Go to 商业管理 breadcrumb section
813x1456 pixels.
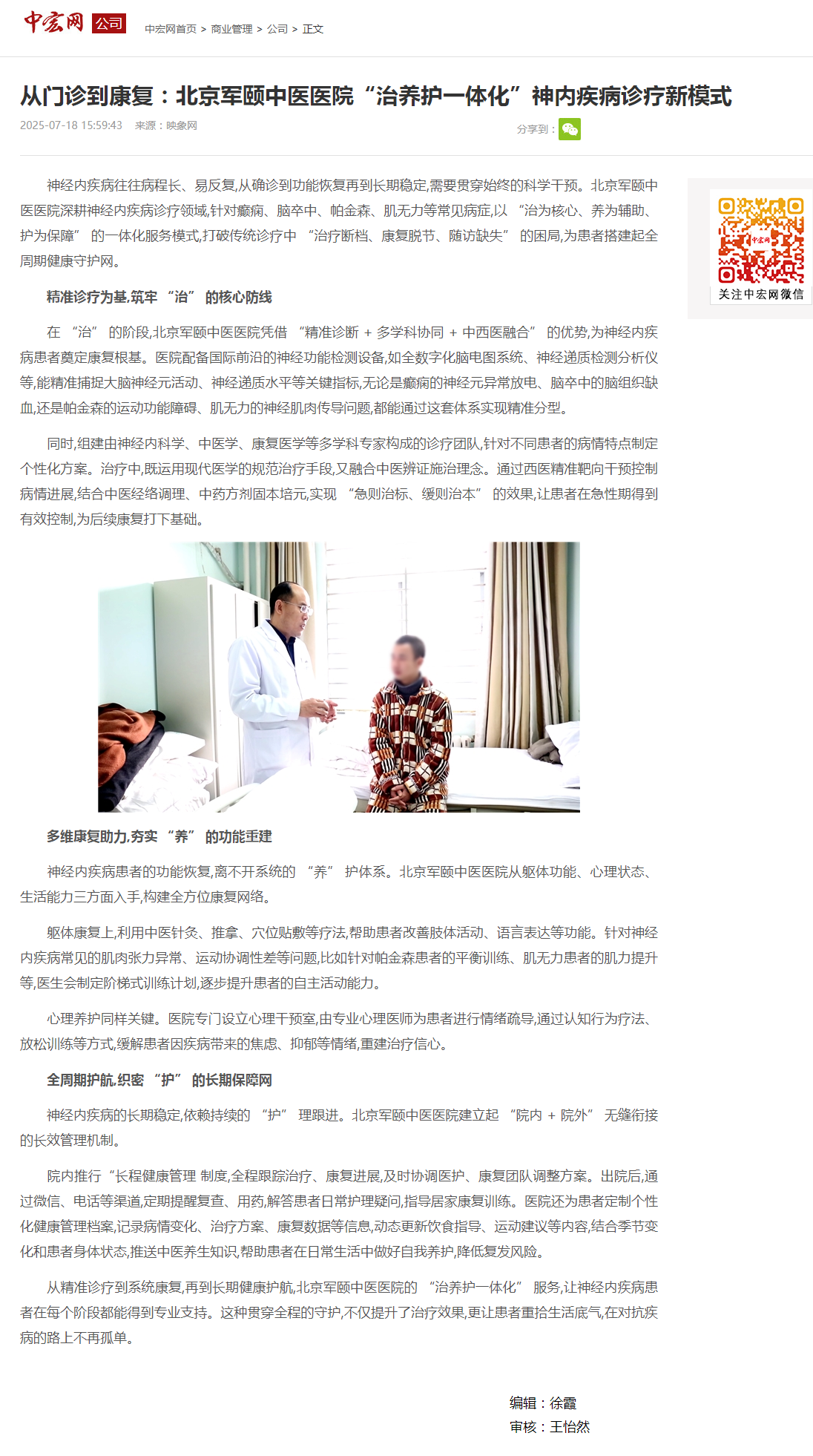tap(231, 29)
